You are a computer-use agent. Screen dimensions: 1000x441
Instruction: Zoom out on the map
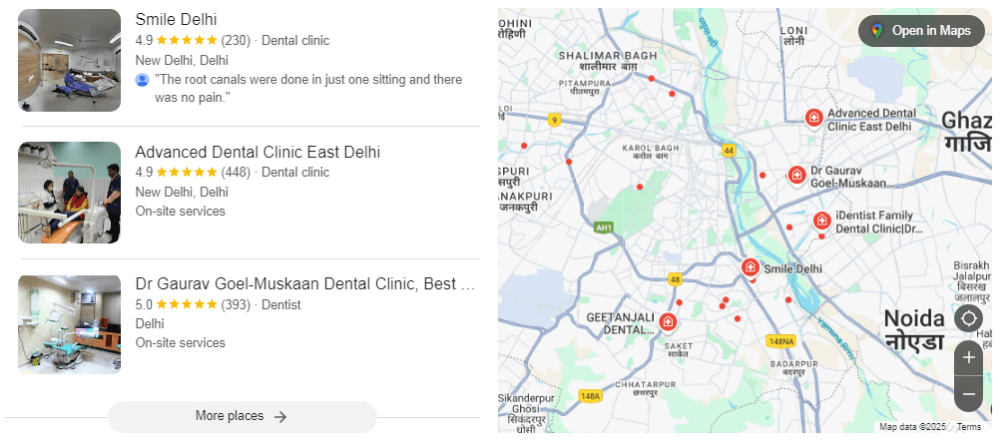(x=968, y=394)
